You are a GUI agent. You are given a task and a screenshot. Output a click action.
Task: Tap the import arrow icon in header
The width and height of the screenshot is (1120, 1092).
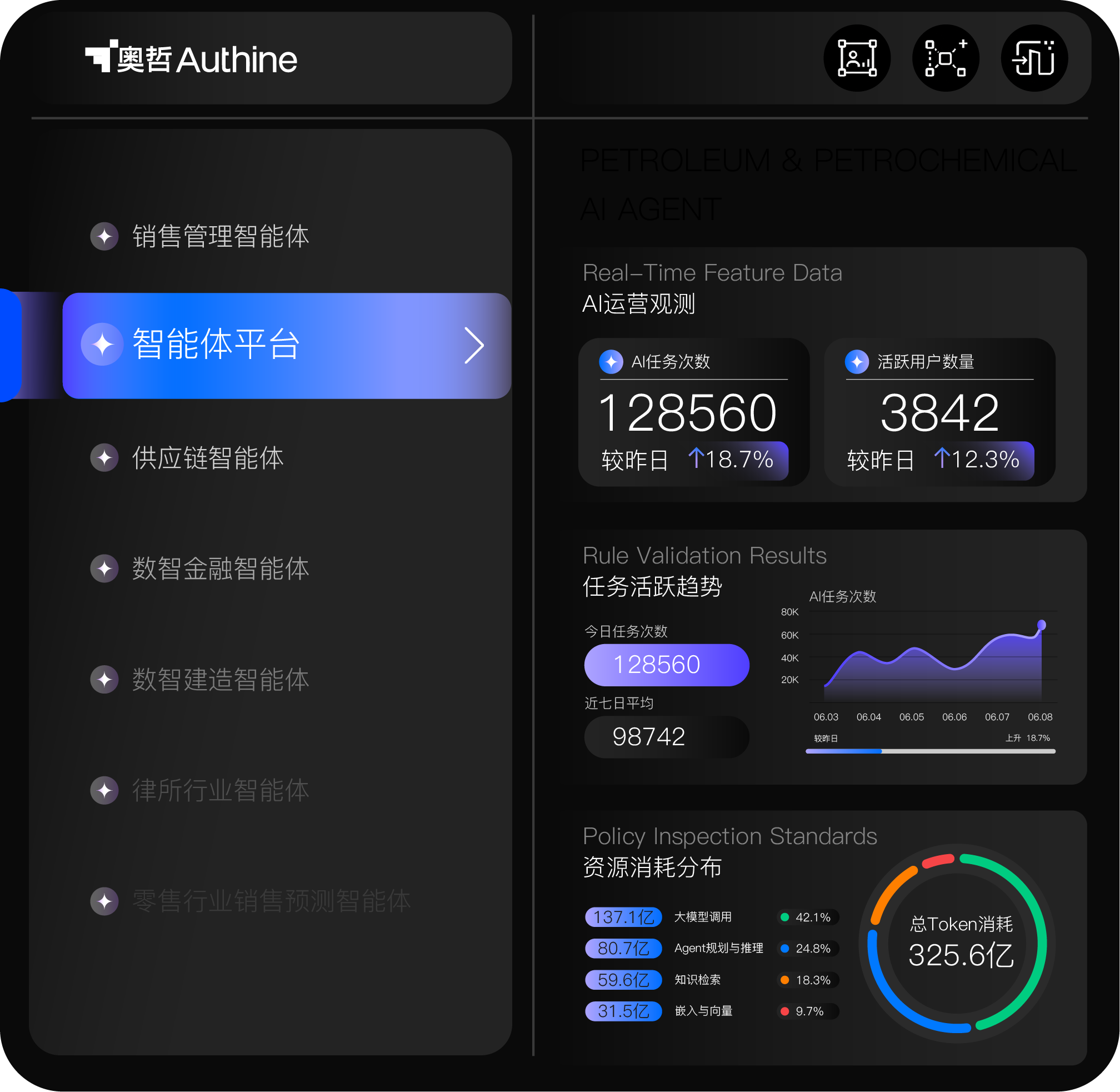pyautogui.click(x=1034, y=58)
